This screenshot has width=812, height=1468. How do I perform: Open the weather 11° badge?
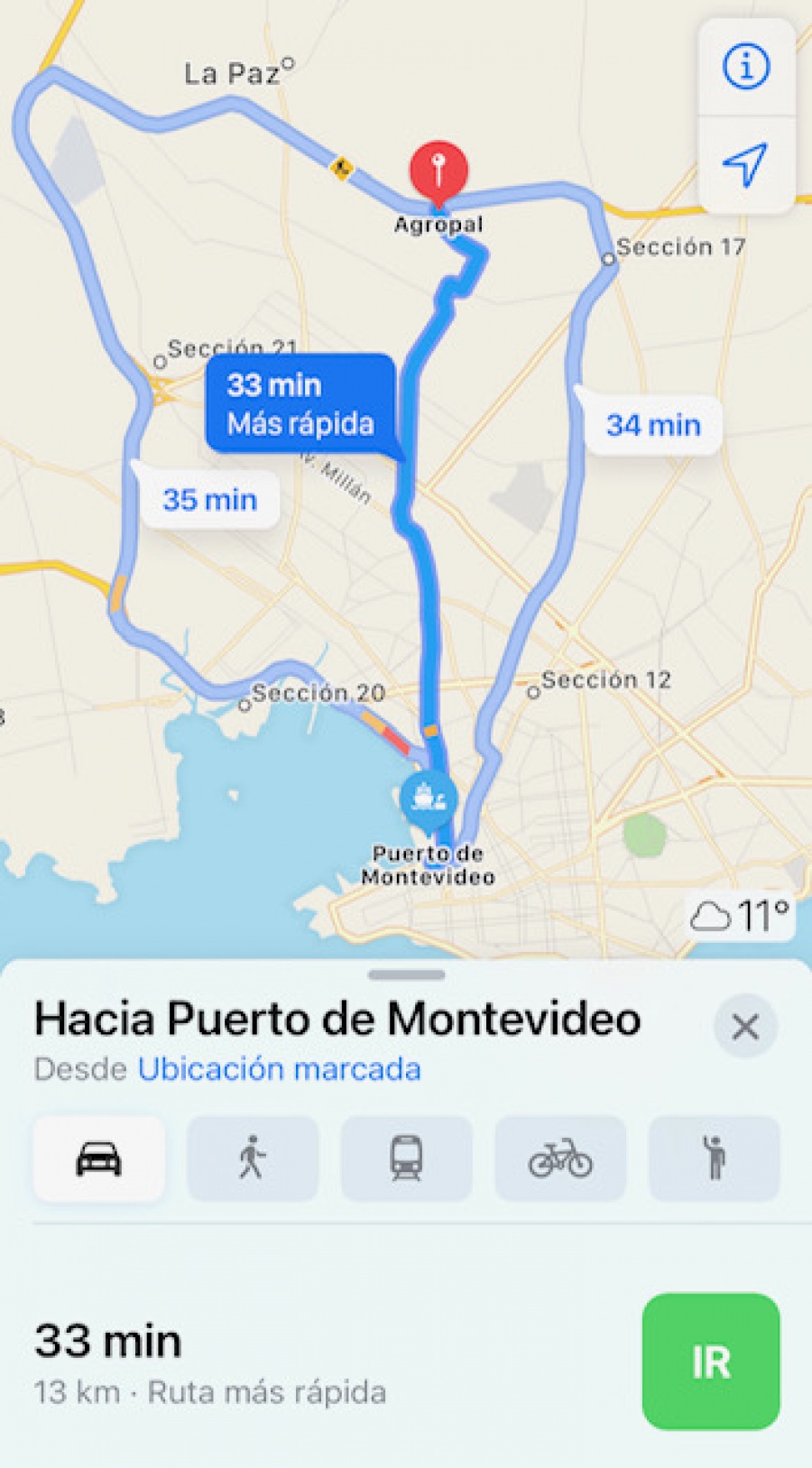click(x=741, y=917)
